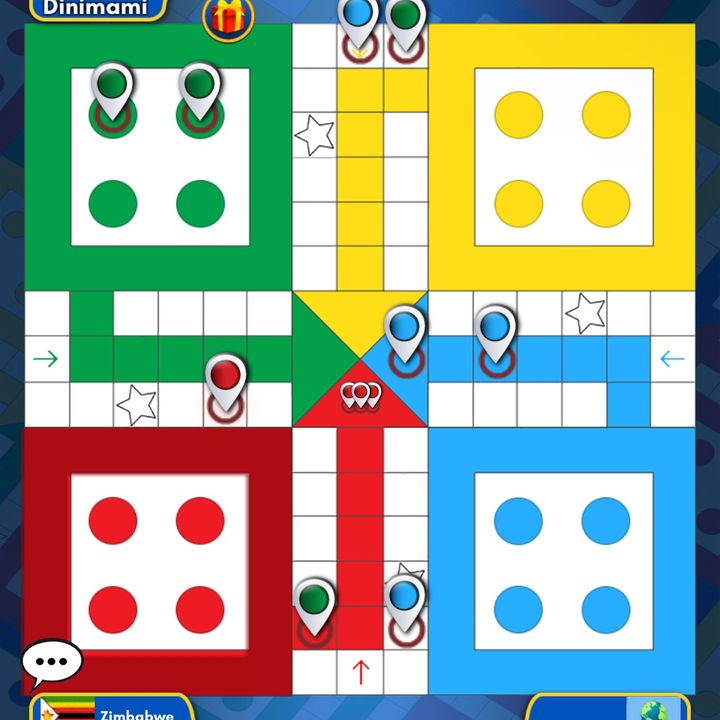Open the gift box reward
The image size is (720, 720).
(x=229, y=17)
